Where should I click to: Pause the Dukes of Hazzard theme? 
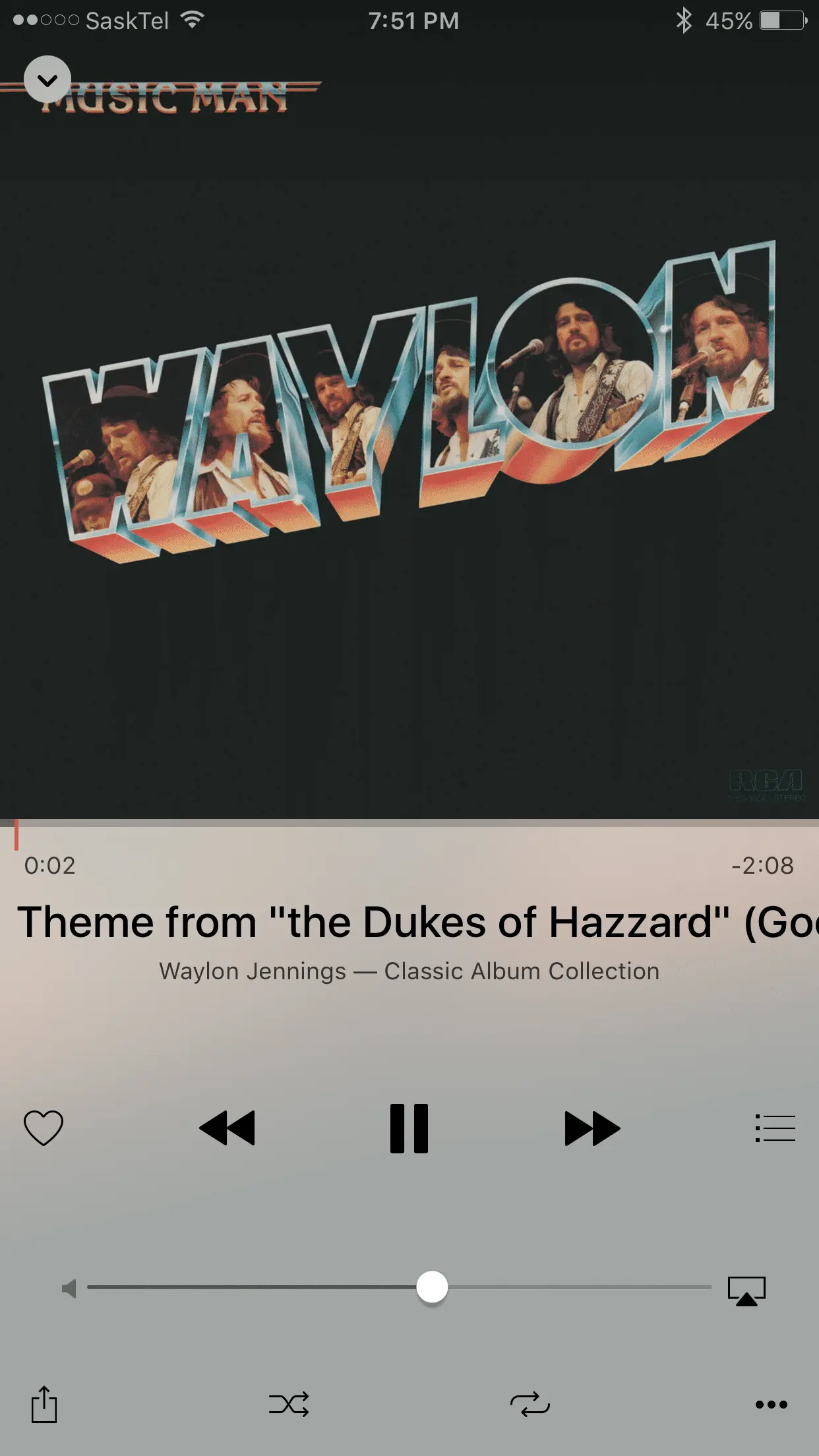(x=409, y=1128)
